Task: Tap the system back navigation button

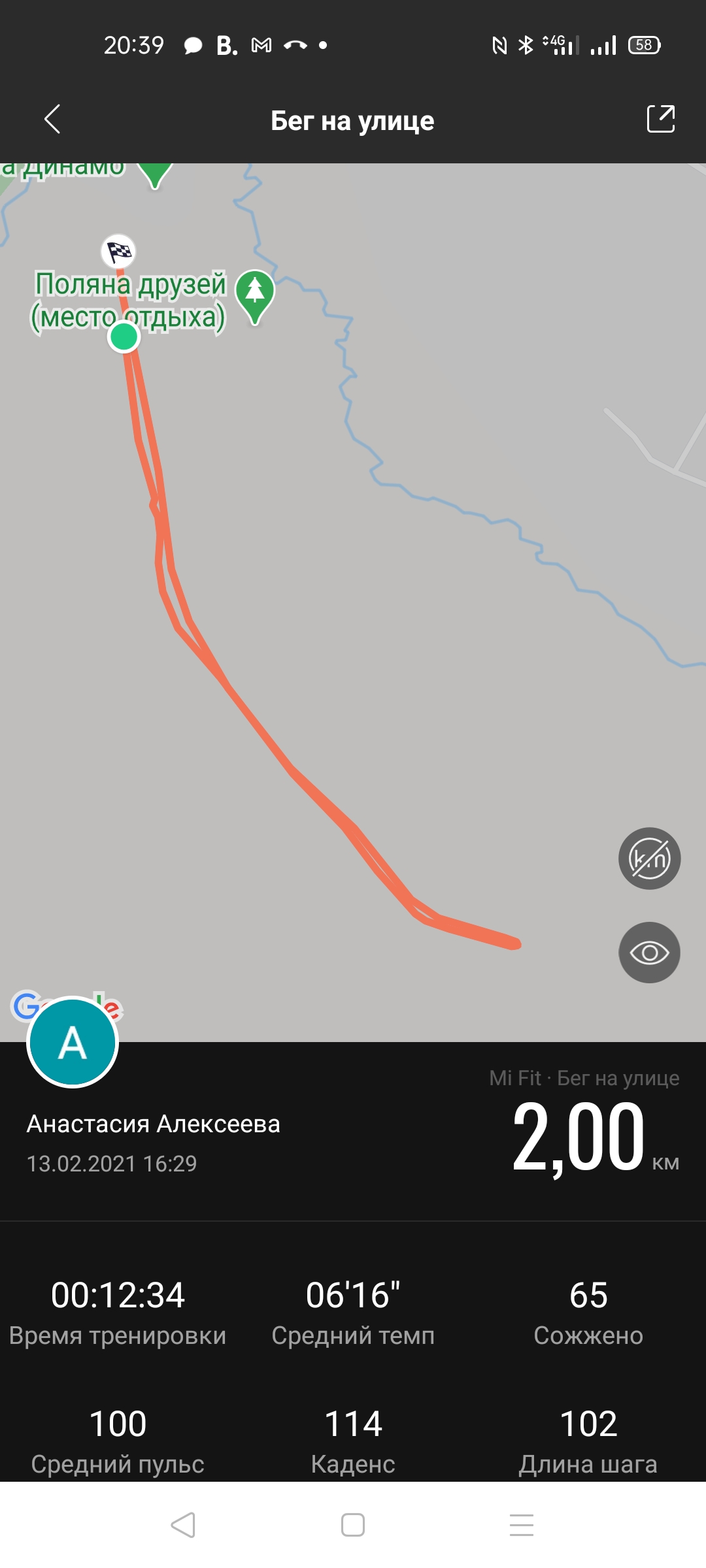Action: [x=183, y=1525]
